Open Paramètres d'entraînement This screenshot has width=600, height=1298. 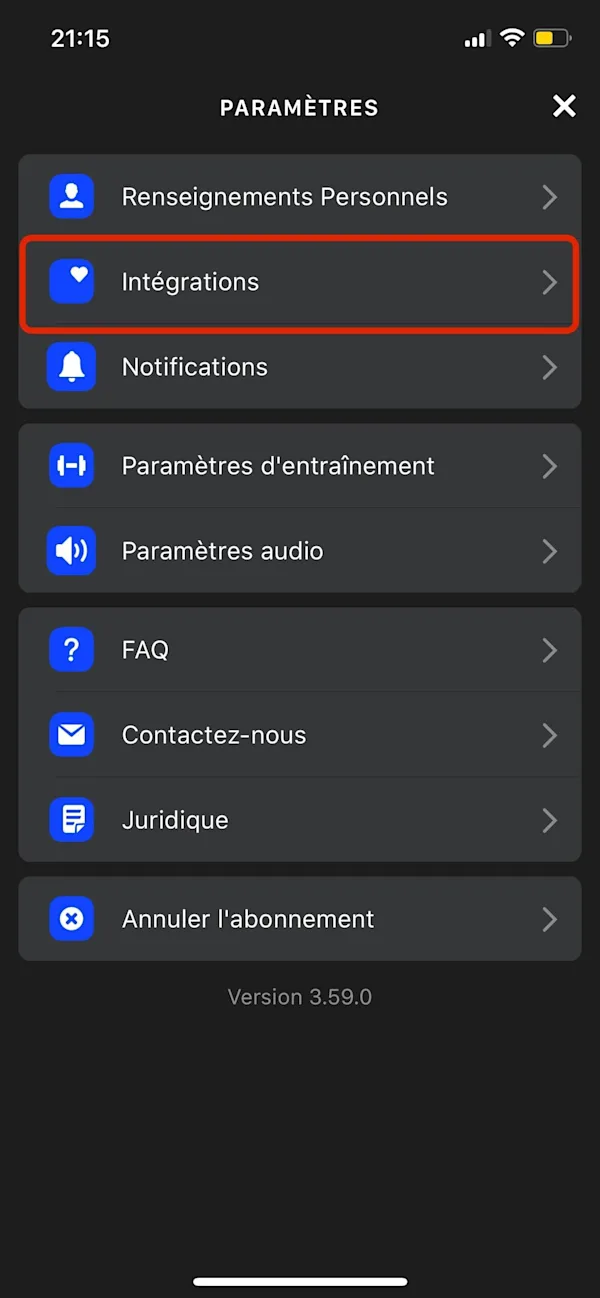point(300,466)
